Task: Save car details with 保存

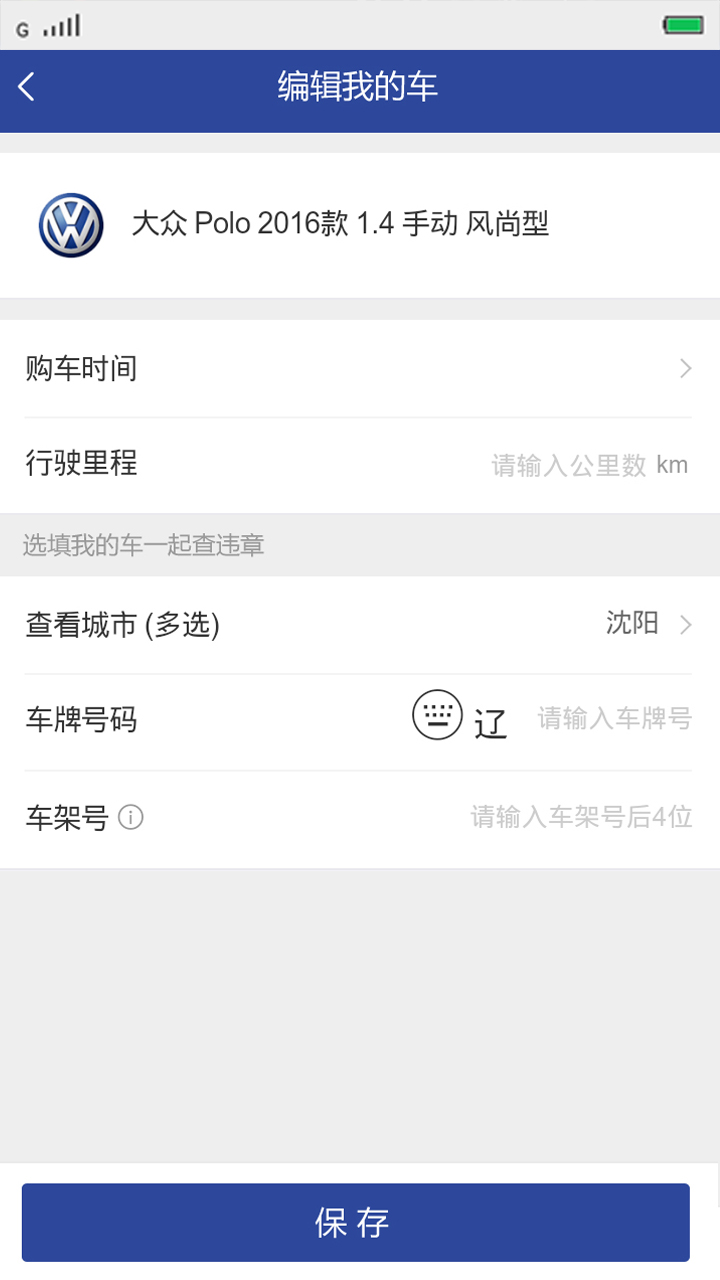Action: (356, 1222)
